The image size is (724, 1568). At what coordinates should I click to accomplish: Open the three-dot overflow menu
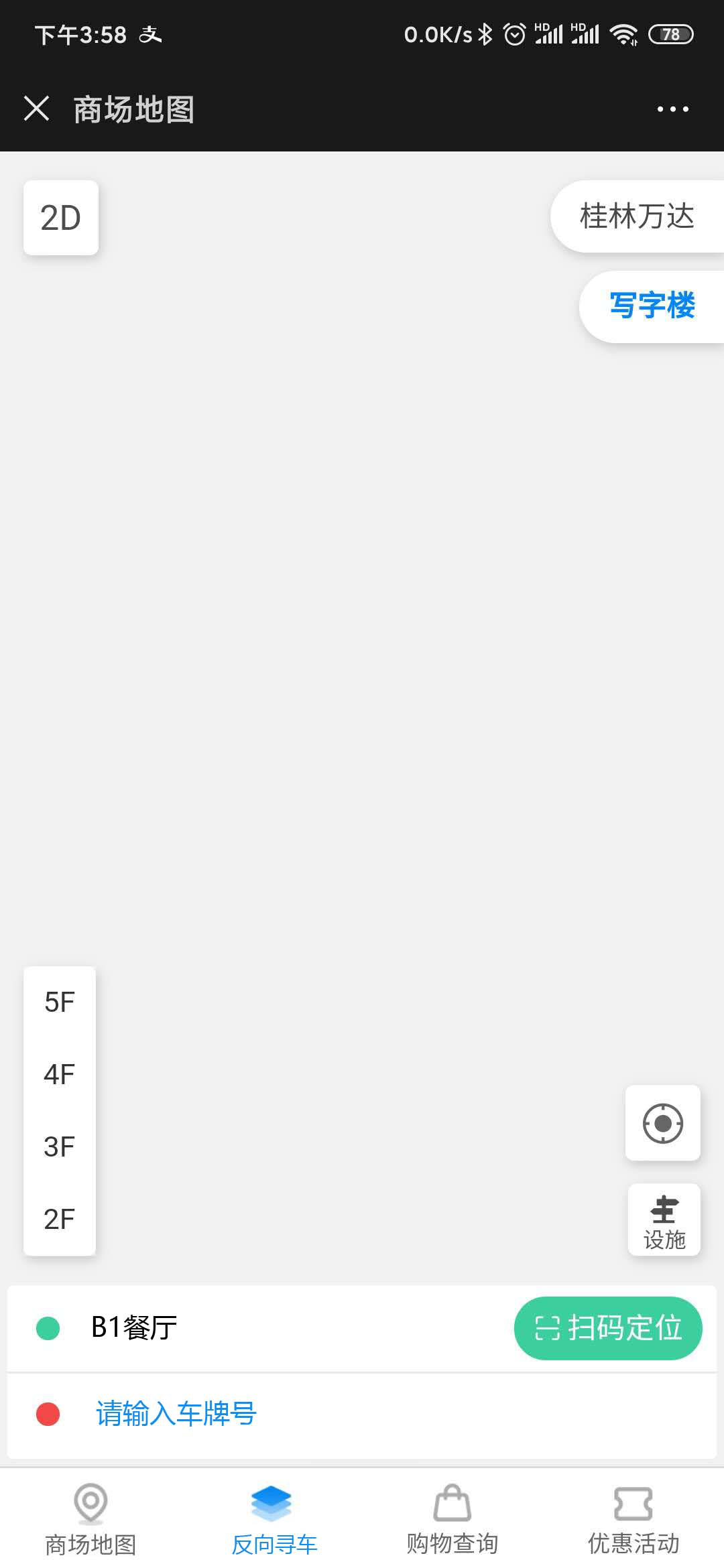tap(672, 109)
